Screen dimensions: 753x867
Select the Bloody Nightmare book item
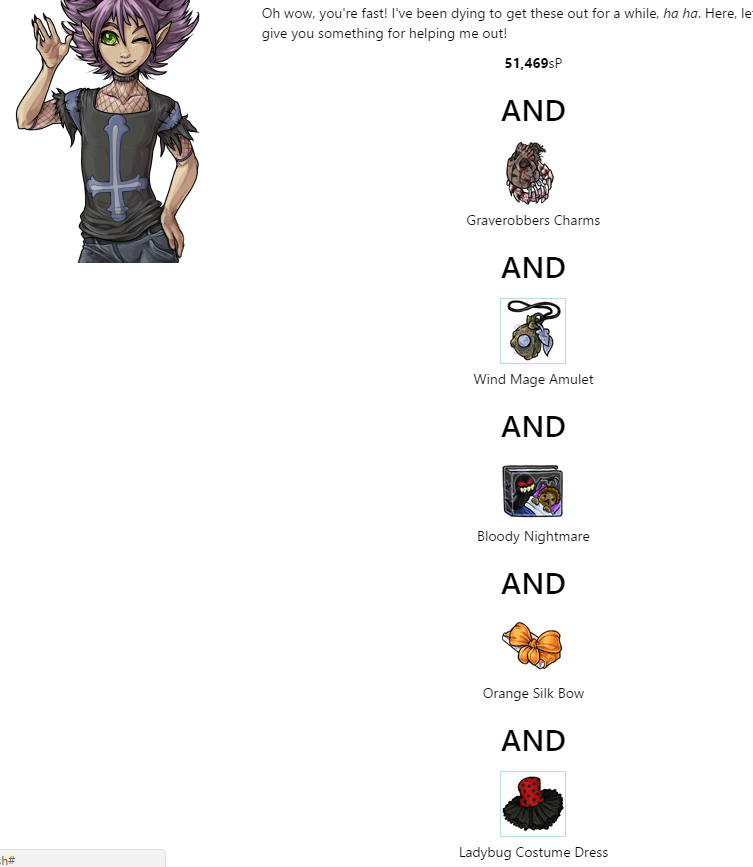coord(533,490)
